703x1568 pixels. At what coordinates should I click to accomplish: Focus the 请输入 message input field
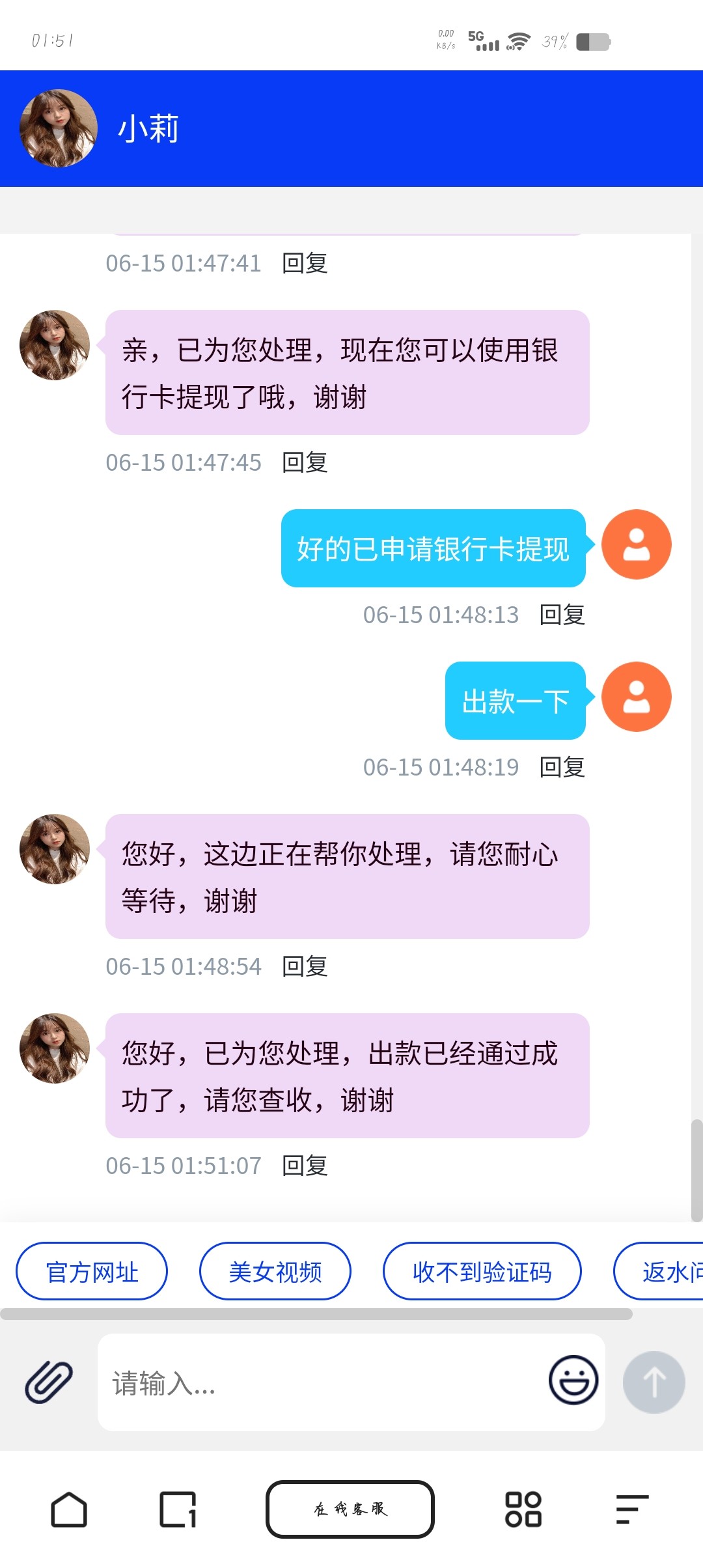tap(319, 1382)
